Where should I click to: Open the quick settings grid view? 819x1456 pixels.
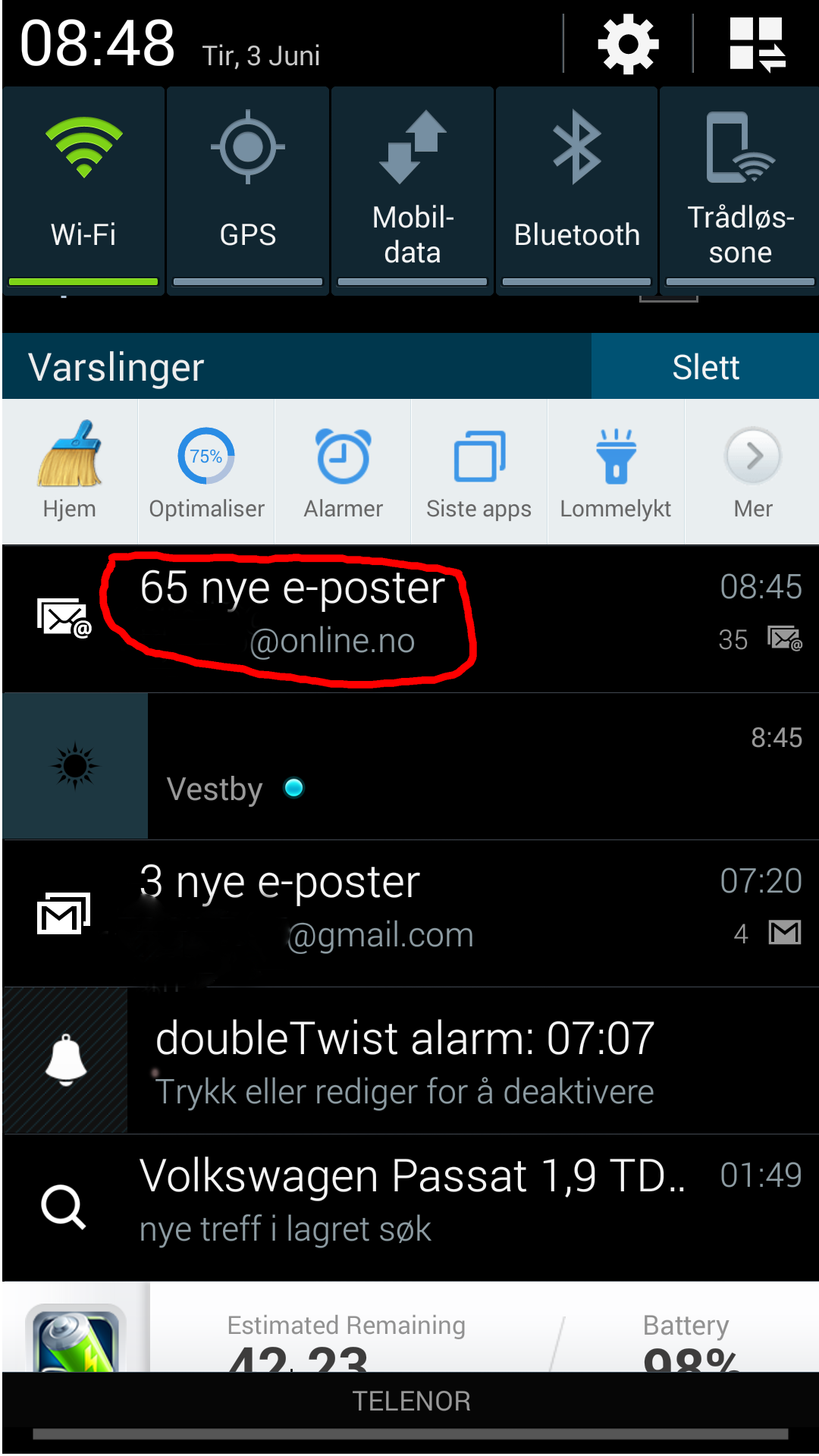click(758, 44)
